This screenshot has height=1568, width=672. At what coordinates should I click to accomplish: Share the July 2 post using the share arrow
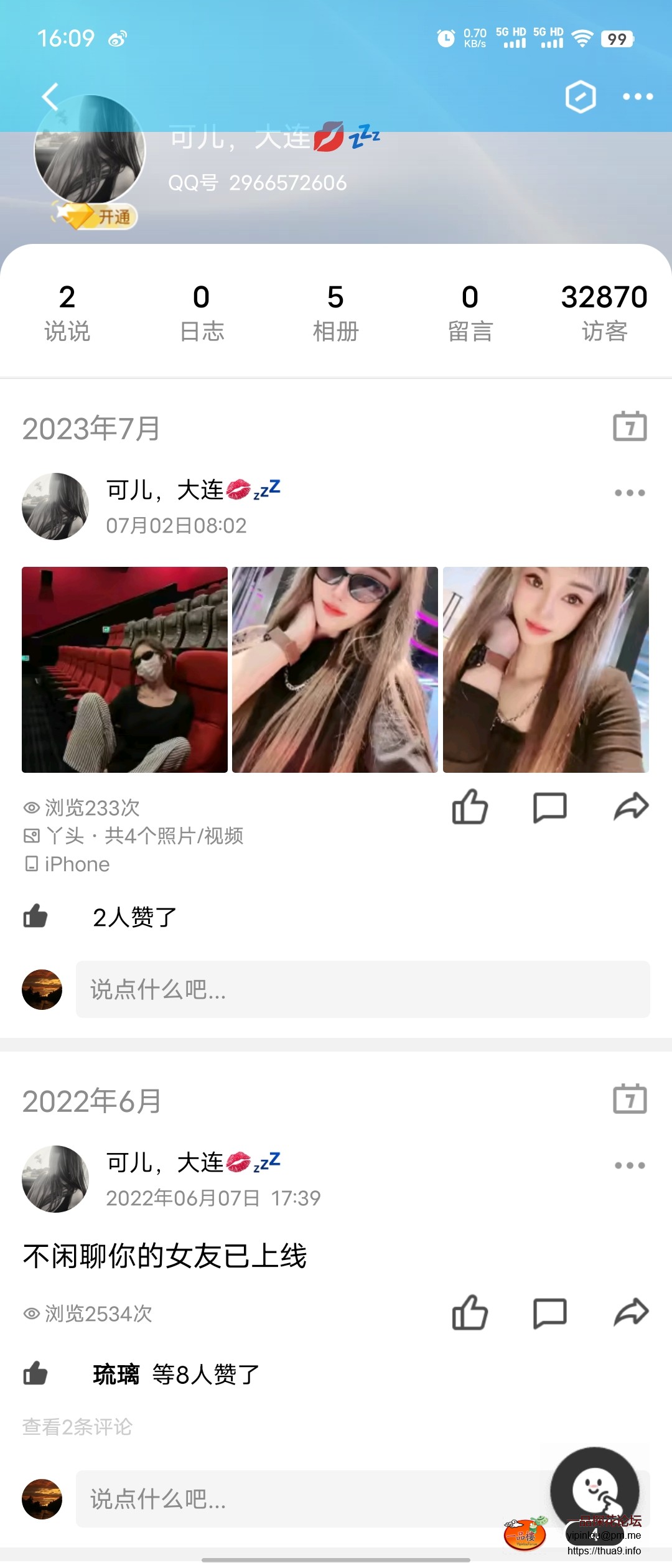pos(630,807)
